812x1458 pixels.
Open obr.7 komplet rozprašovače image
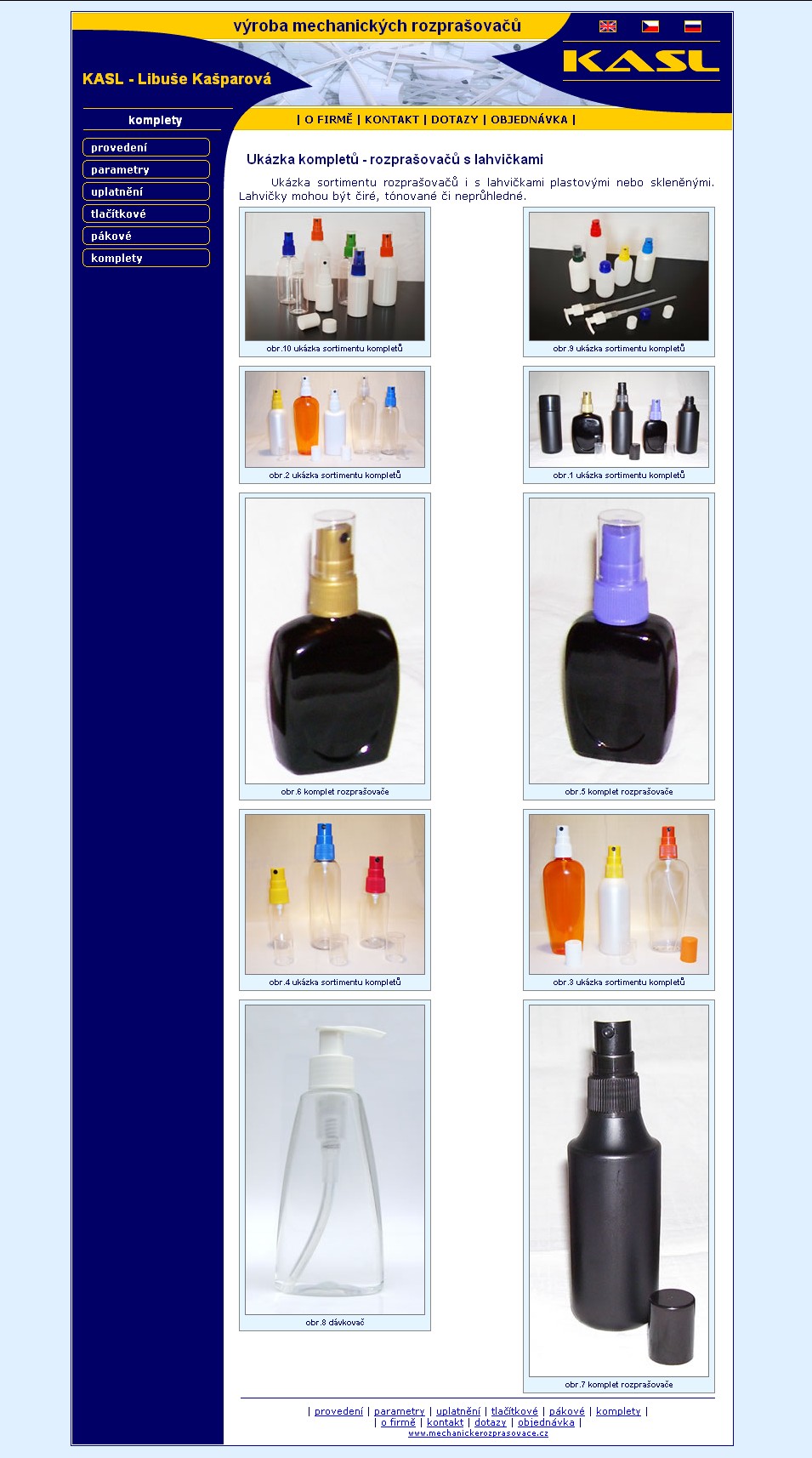tap(619, 1190)
